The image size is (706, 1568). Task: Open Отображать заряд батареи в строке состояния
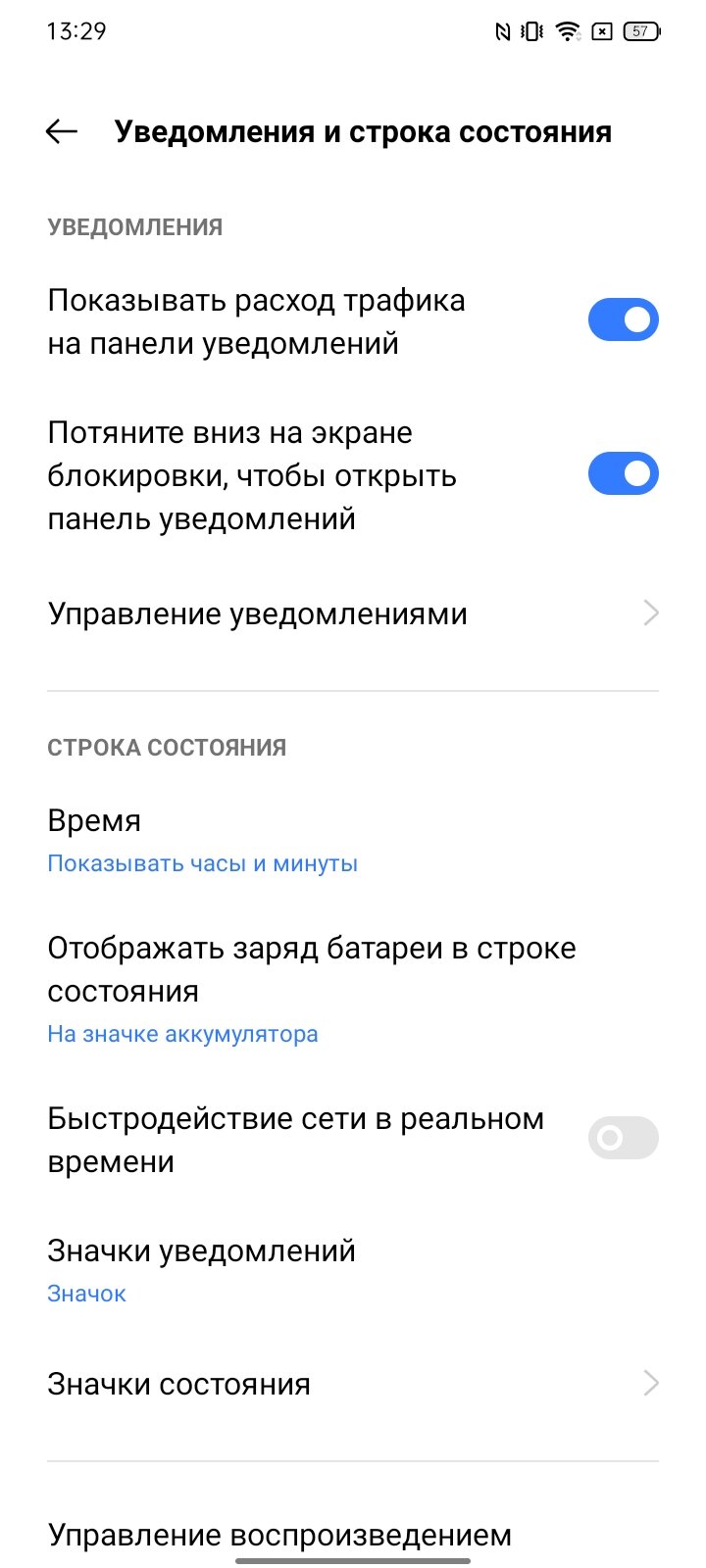(x=353, y=990)
